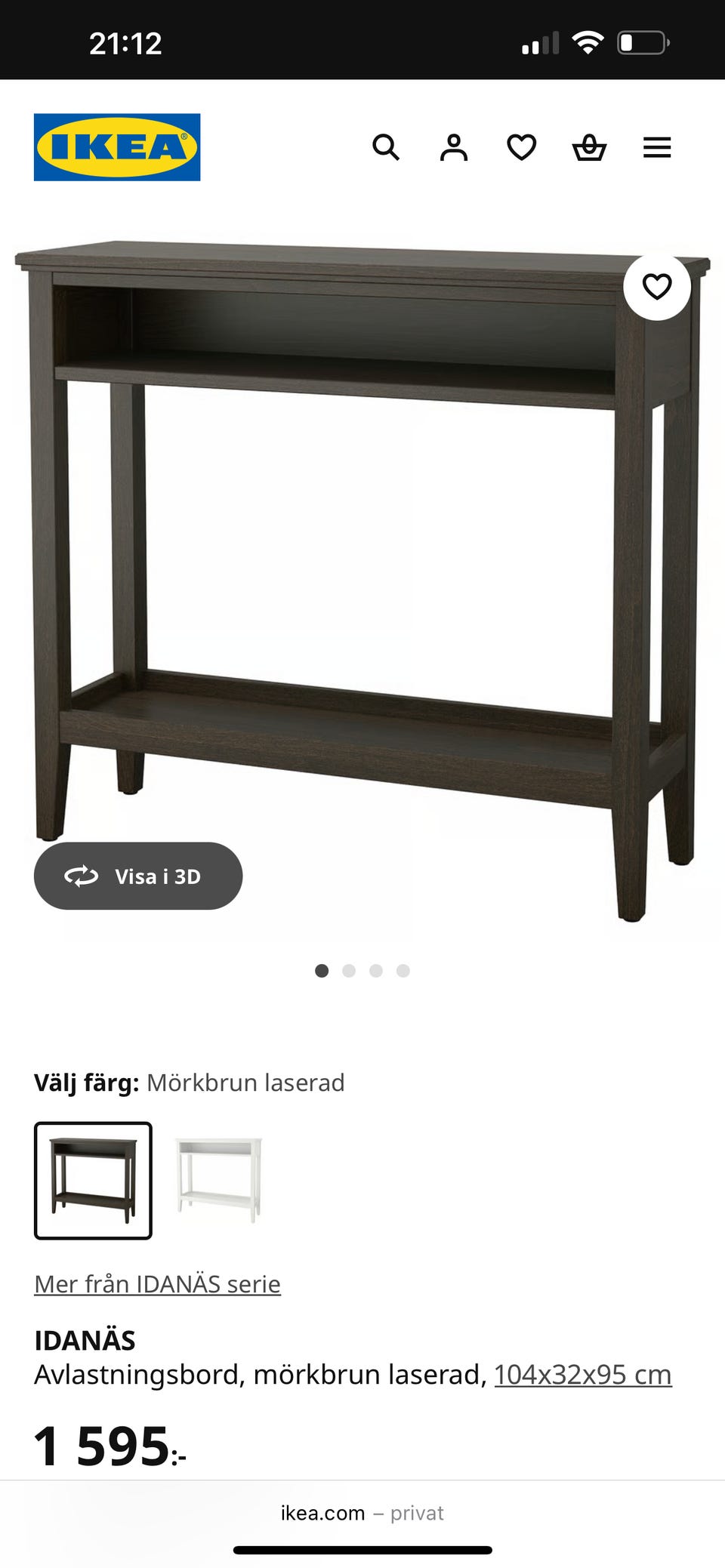Jump to last carousel image dot
Image resolution: width=725 pixels, height=1568 pixels.
tap(404, 972)
